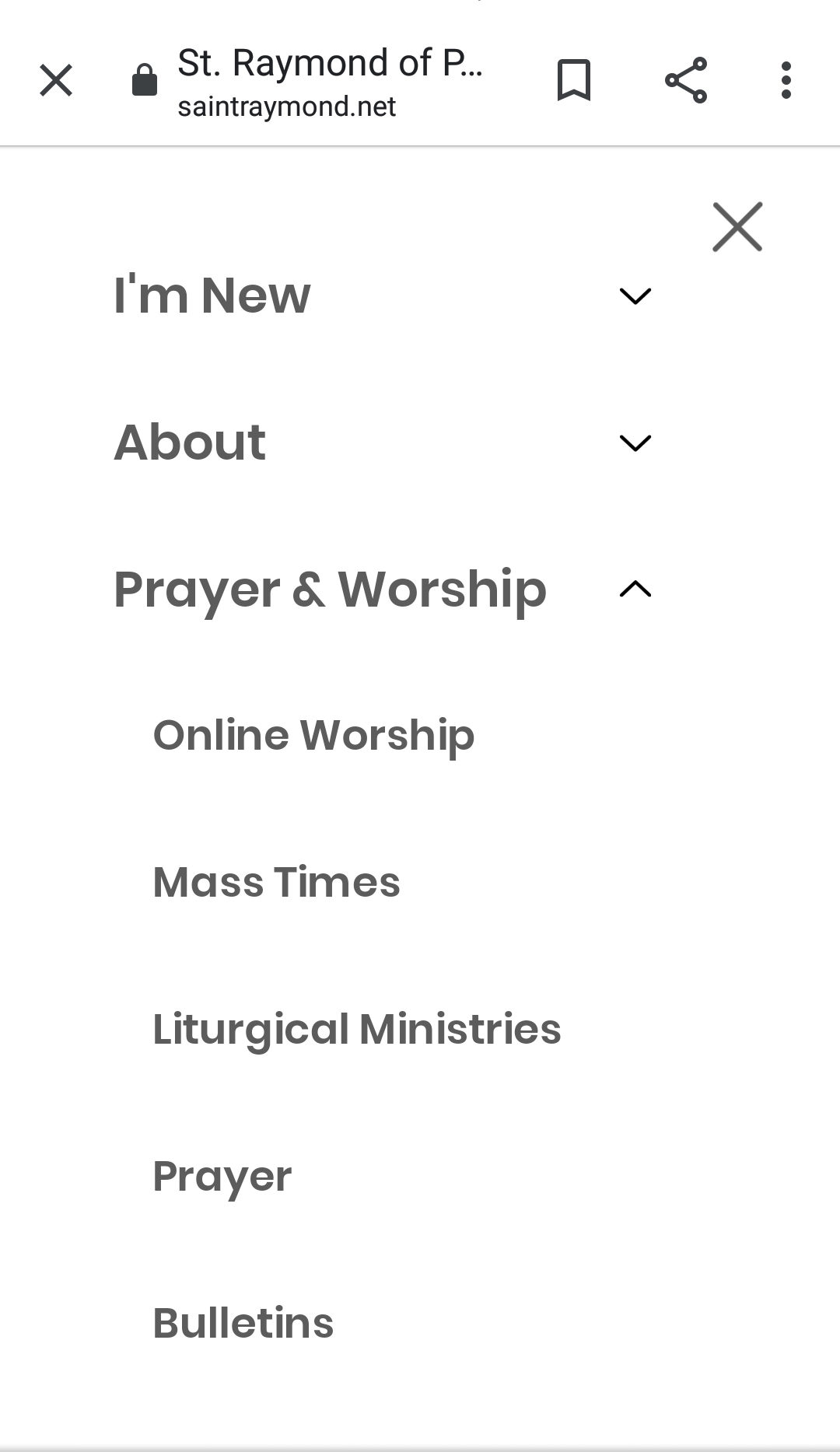
Task: Bookmark this saintraymond.net page
Action: (x=574, y=80)
